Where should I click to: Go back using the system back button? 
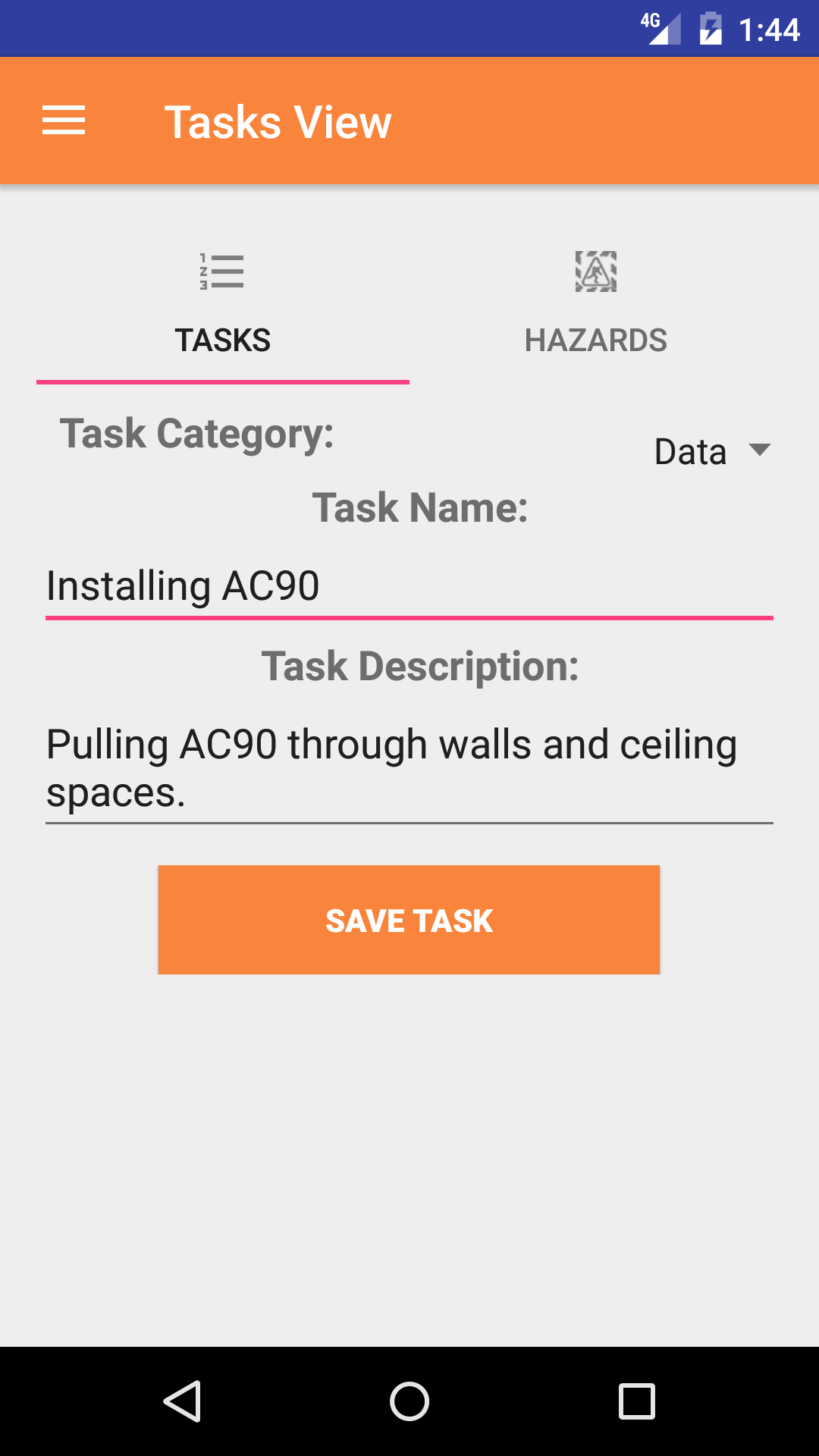[x=182, y=1401]
